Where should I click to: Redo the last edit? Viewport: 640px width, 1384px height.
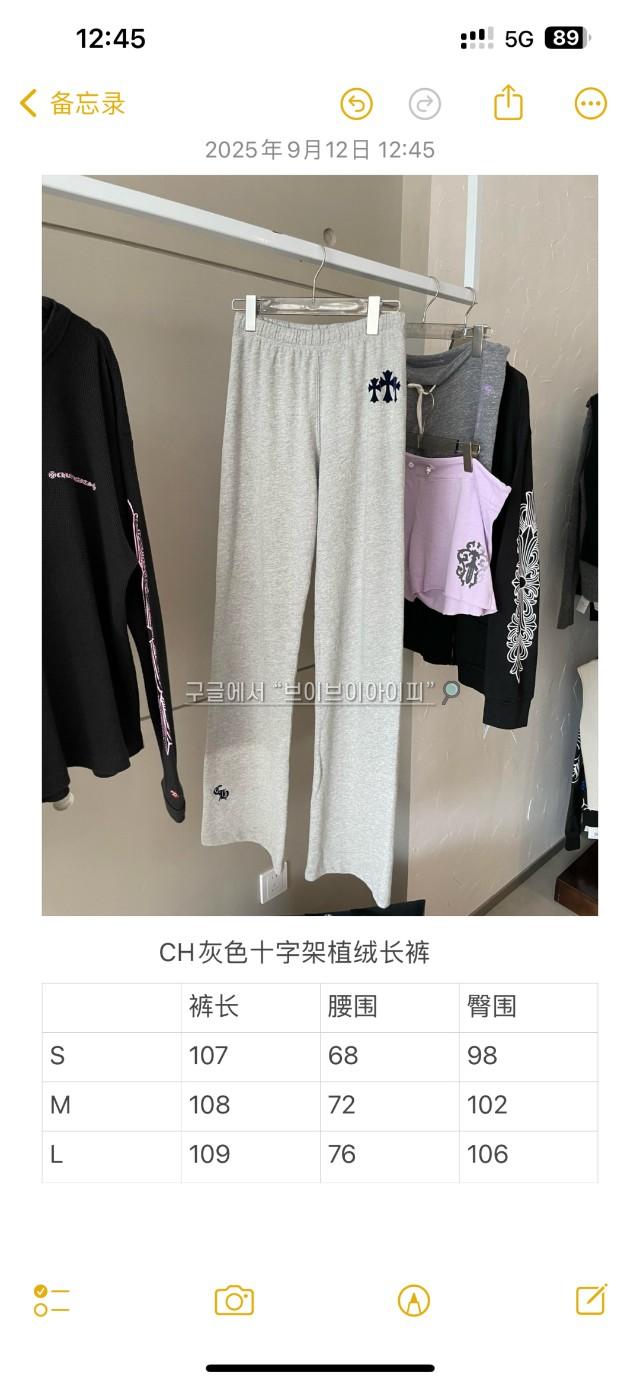click(x=425, y=103)
